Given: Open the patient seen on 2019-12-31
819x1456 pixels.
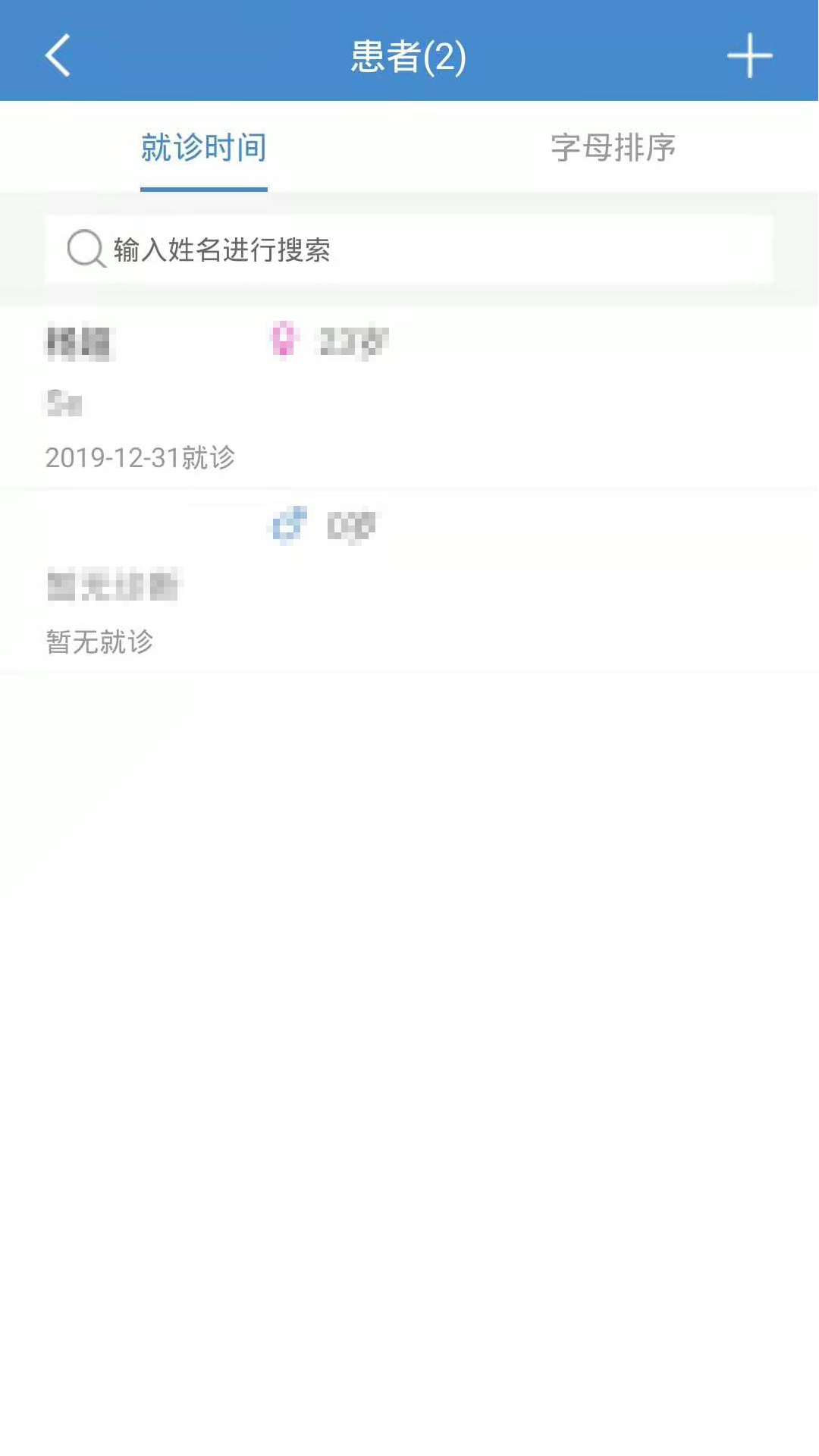Looking at the screenshot, I should tap(409, 397).
